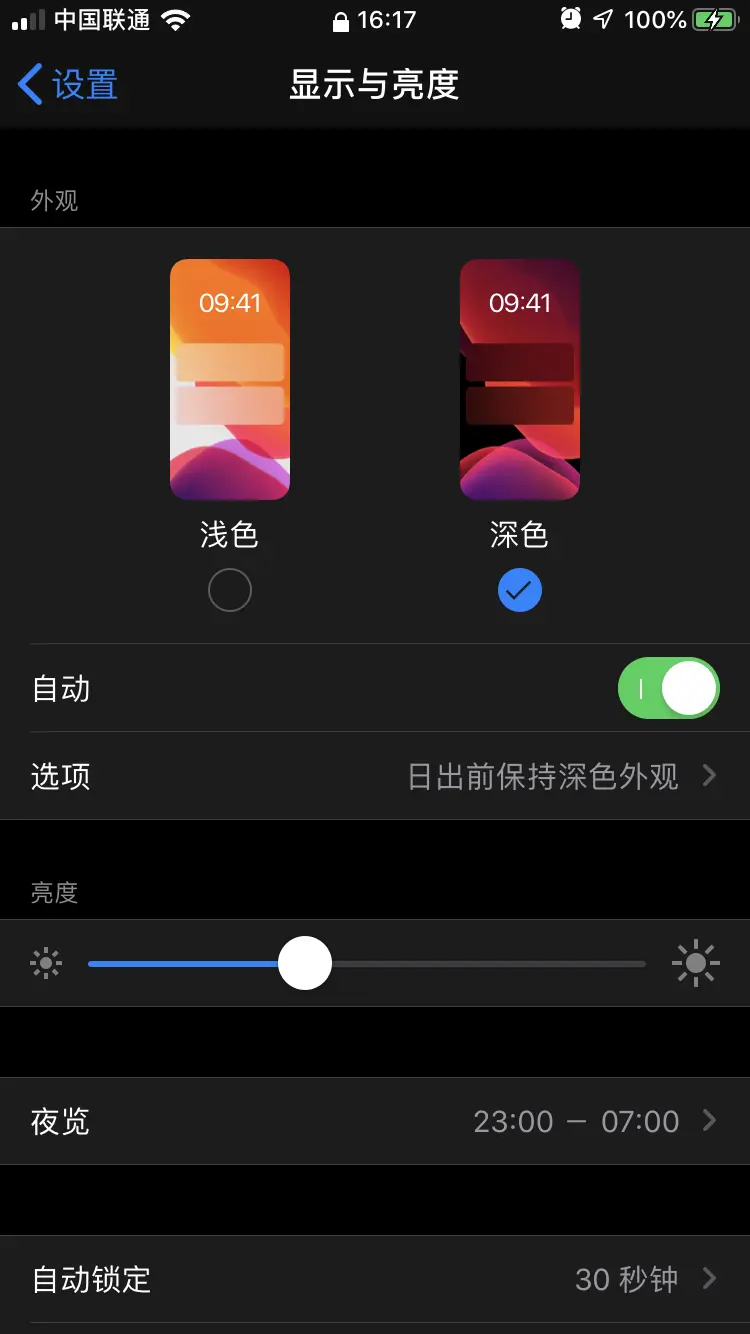750x1334 pixels.
Task: Open 自动锁定 settings
Action: (375, 1279)
